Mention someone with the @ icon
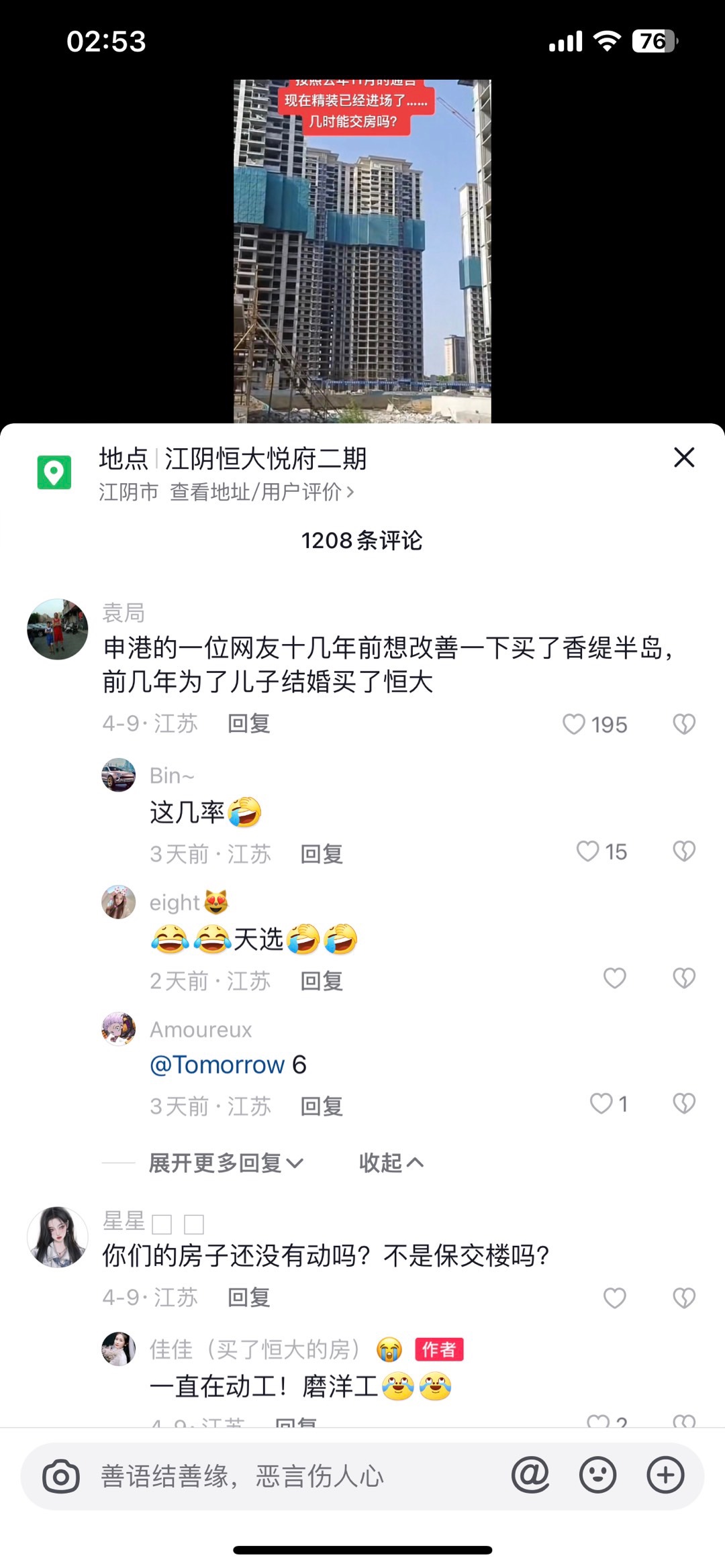Screen dimensions: 725x1568 [530, 1476]
